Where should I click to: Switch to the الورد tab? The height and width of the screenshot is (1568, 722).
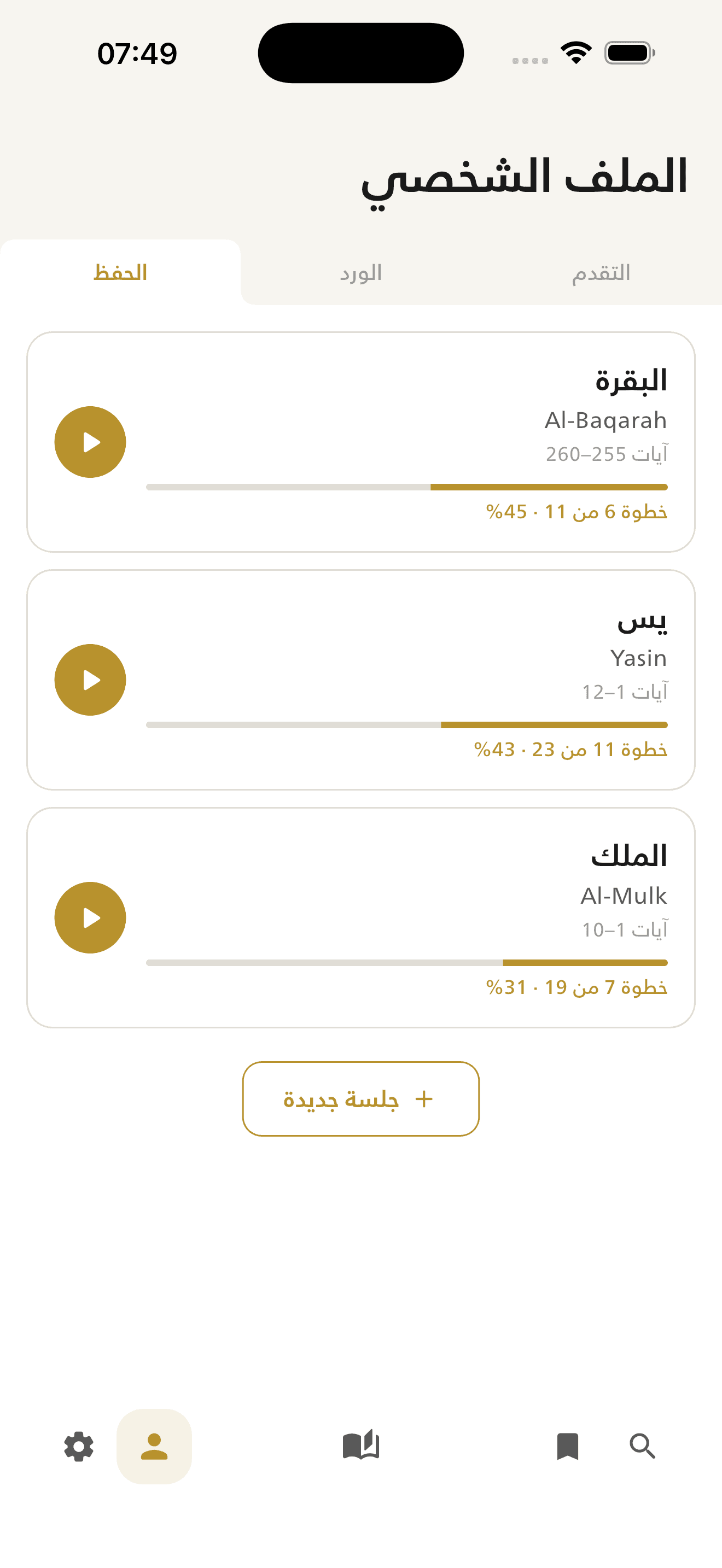(360, 272)
